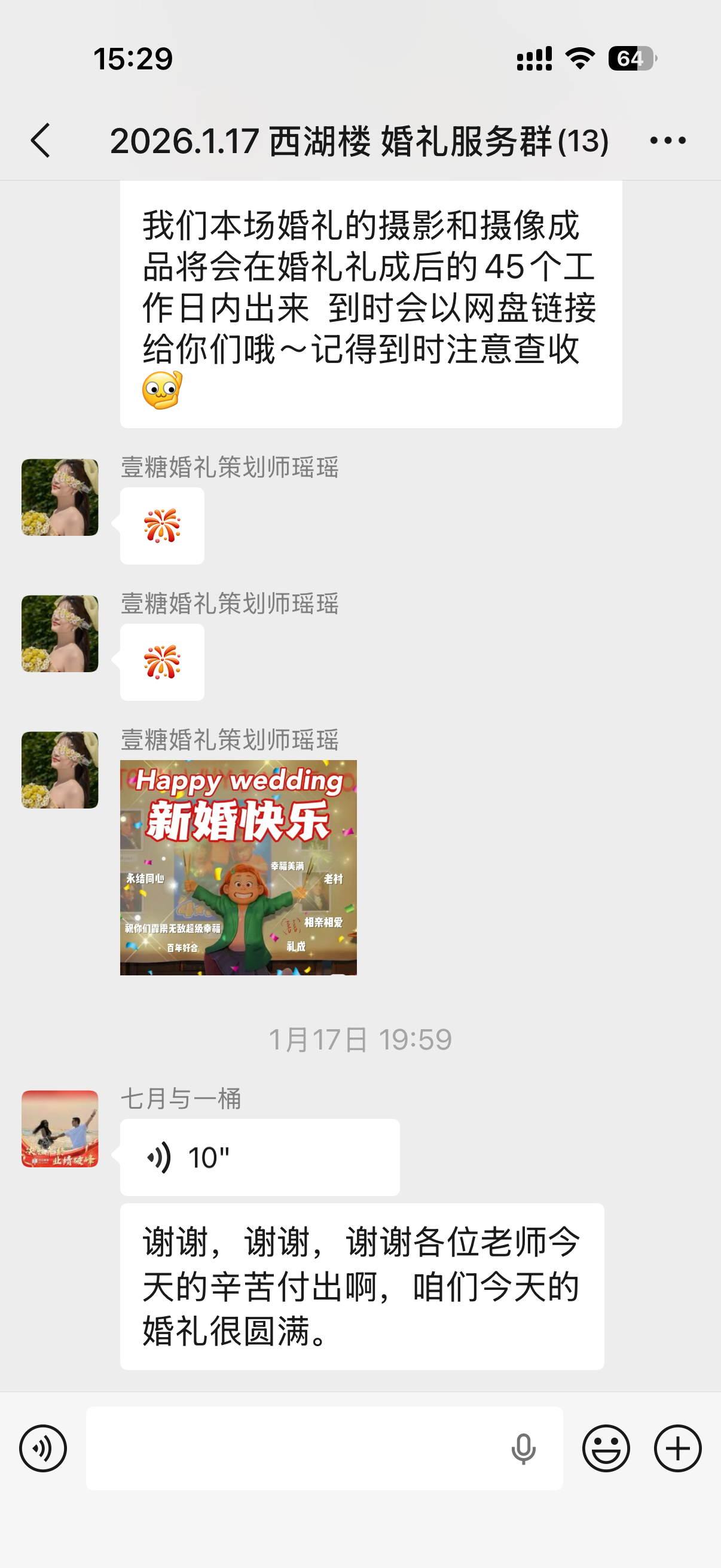721x1568 pixels.
Task: View profile of 七月与一桶
Action: click(x=60, y=1128)
